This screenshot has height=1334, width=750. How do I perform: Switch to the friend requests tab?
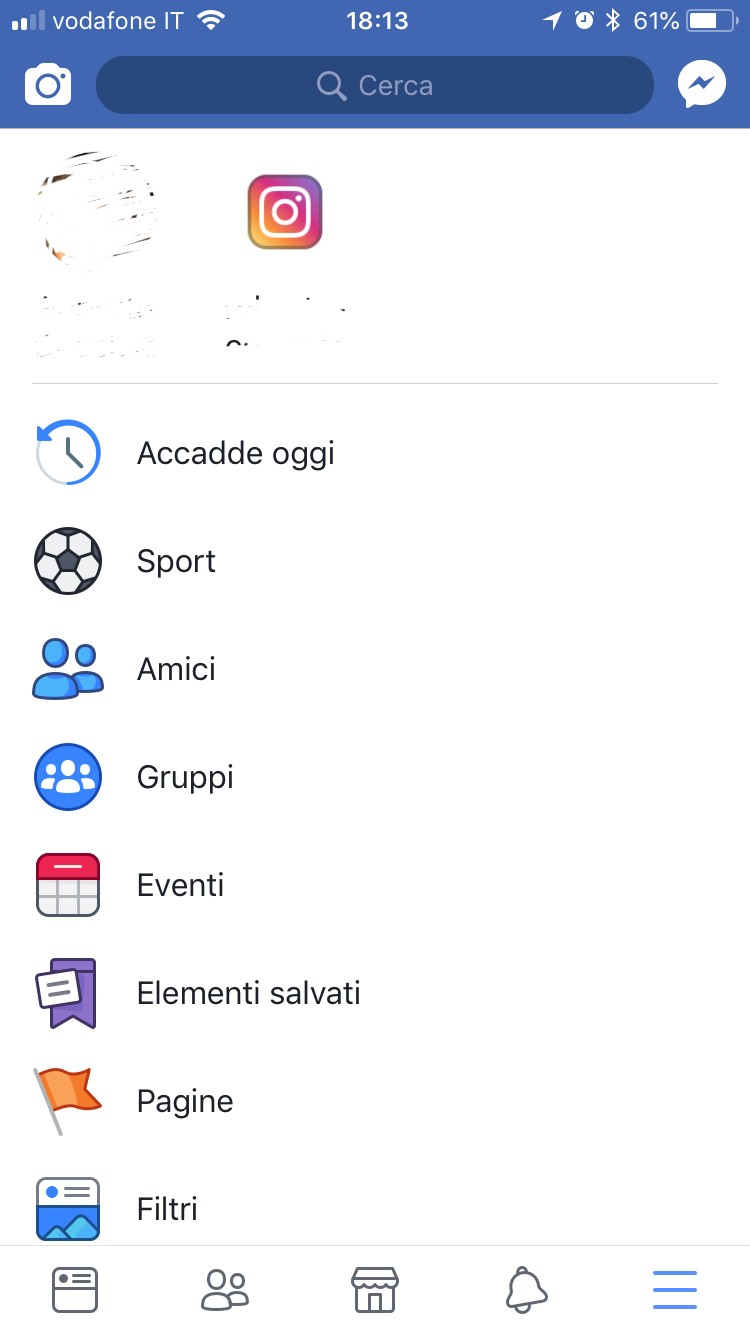click(225, 1290)
